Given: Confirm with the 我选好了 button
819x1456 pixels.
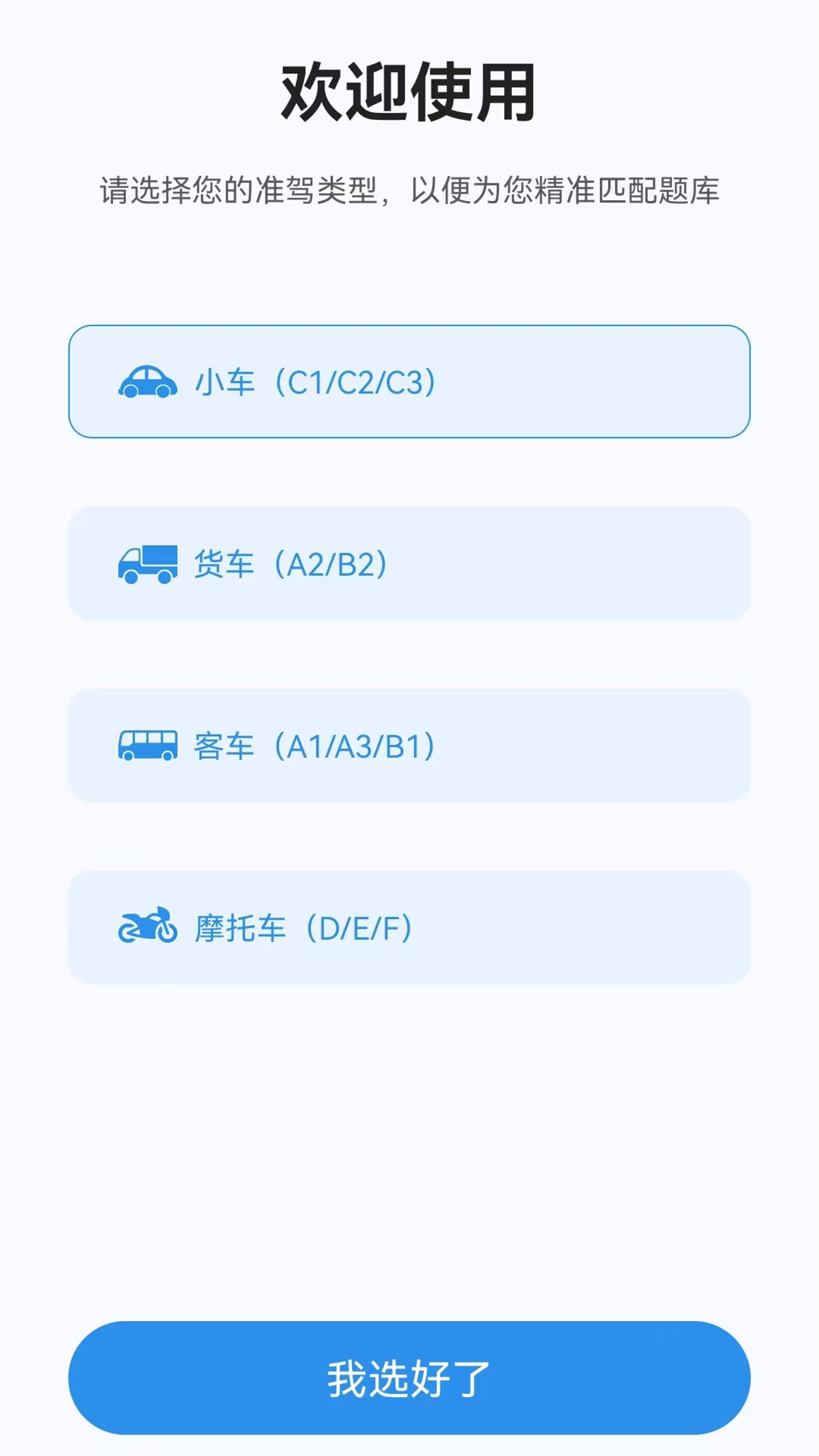Looking at the screenshot, I should [x=409, y=1377].
